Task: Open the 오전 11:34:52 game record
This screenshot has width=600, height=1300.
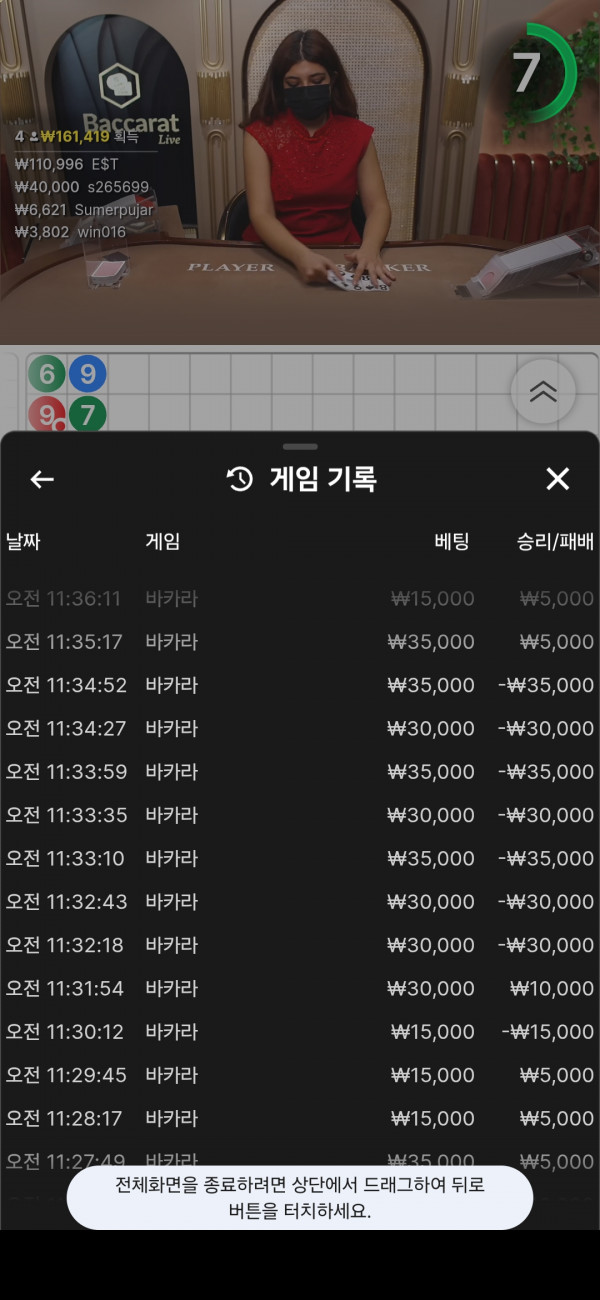Action: coord(300,685)
